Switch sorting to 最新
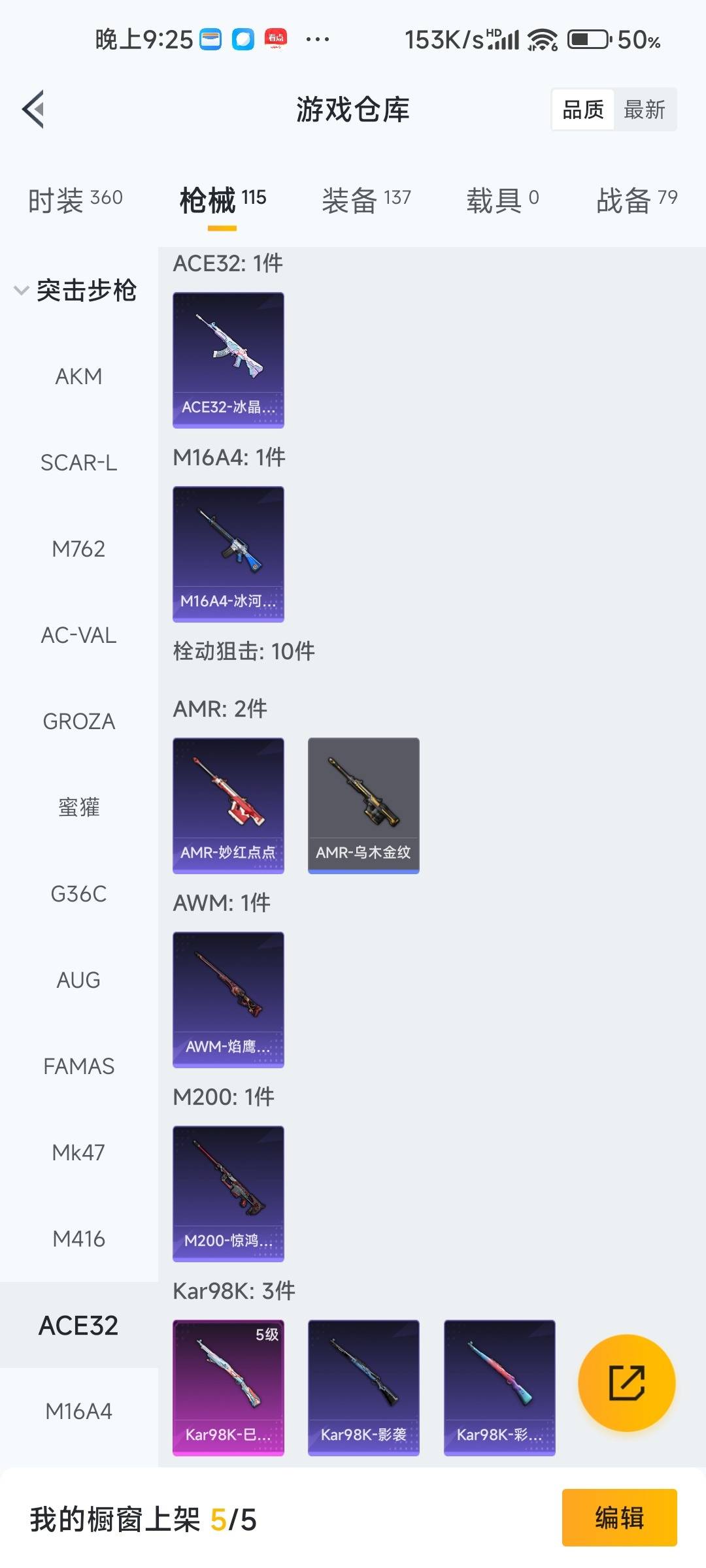This screenshot has height=1568, width=706. [x=643, y=109]
